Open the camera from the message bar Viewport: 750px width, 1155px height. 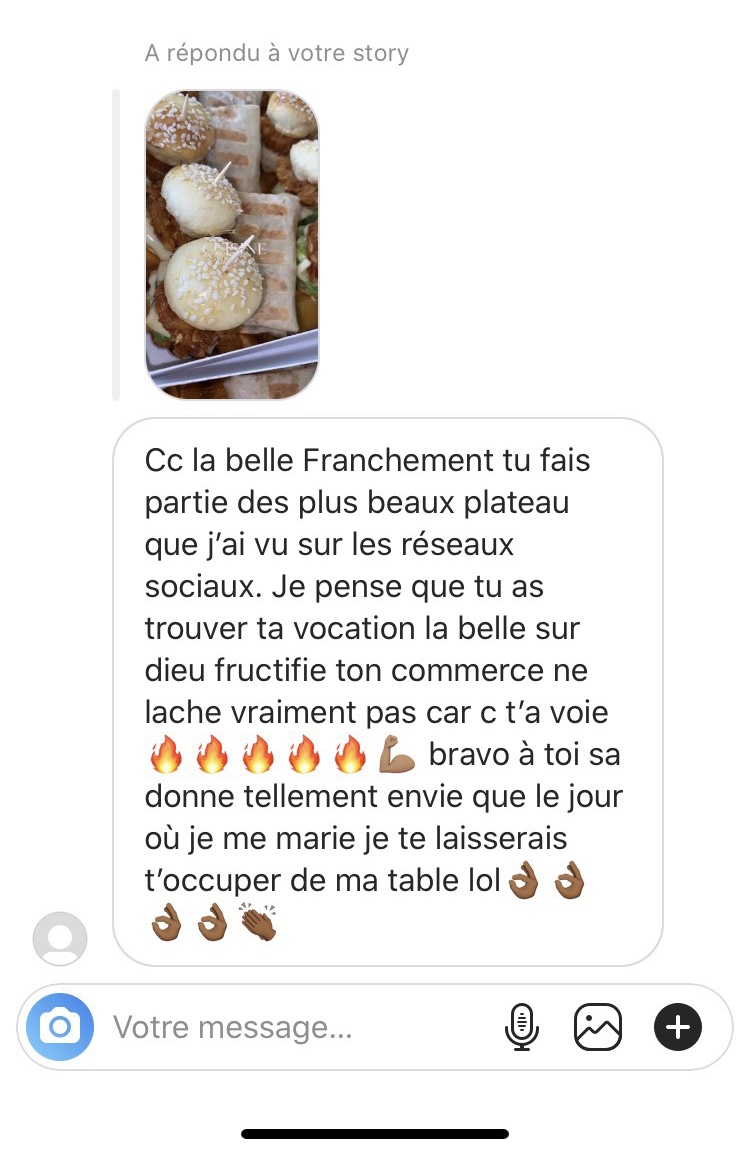pos(60,1026)
